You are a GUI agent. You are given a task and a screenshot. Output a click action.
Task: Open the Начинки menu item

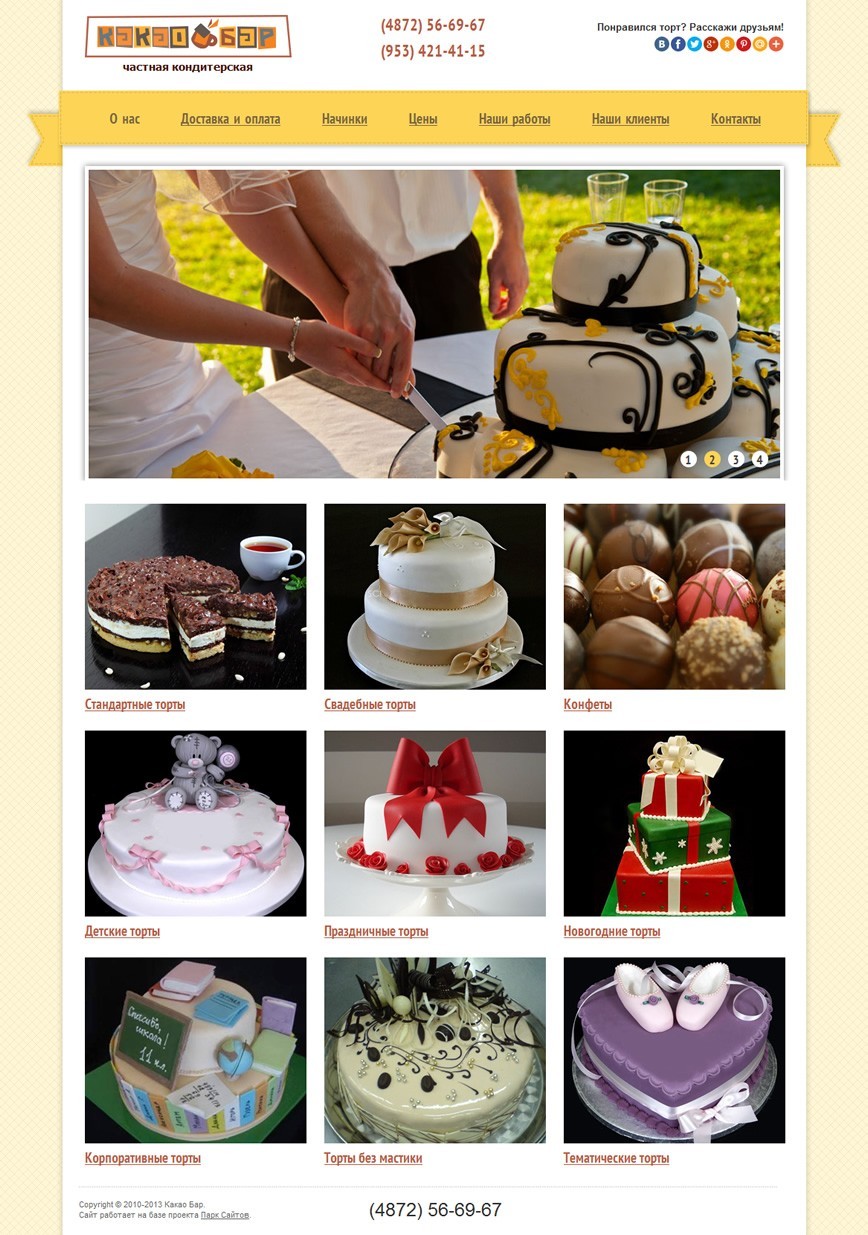coord(344,119)
